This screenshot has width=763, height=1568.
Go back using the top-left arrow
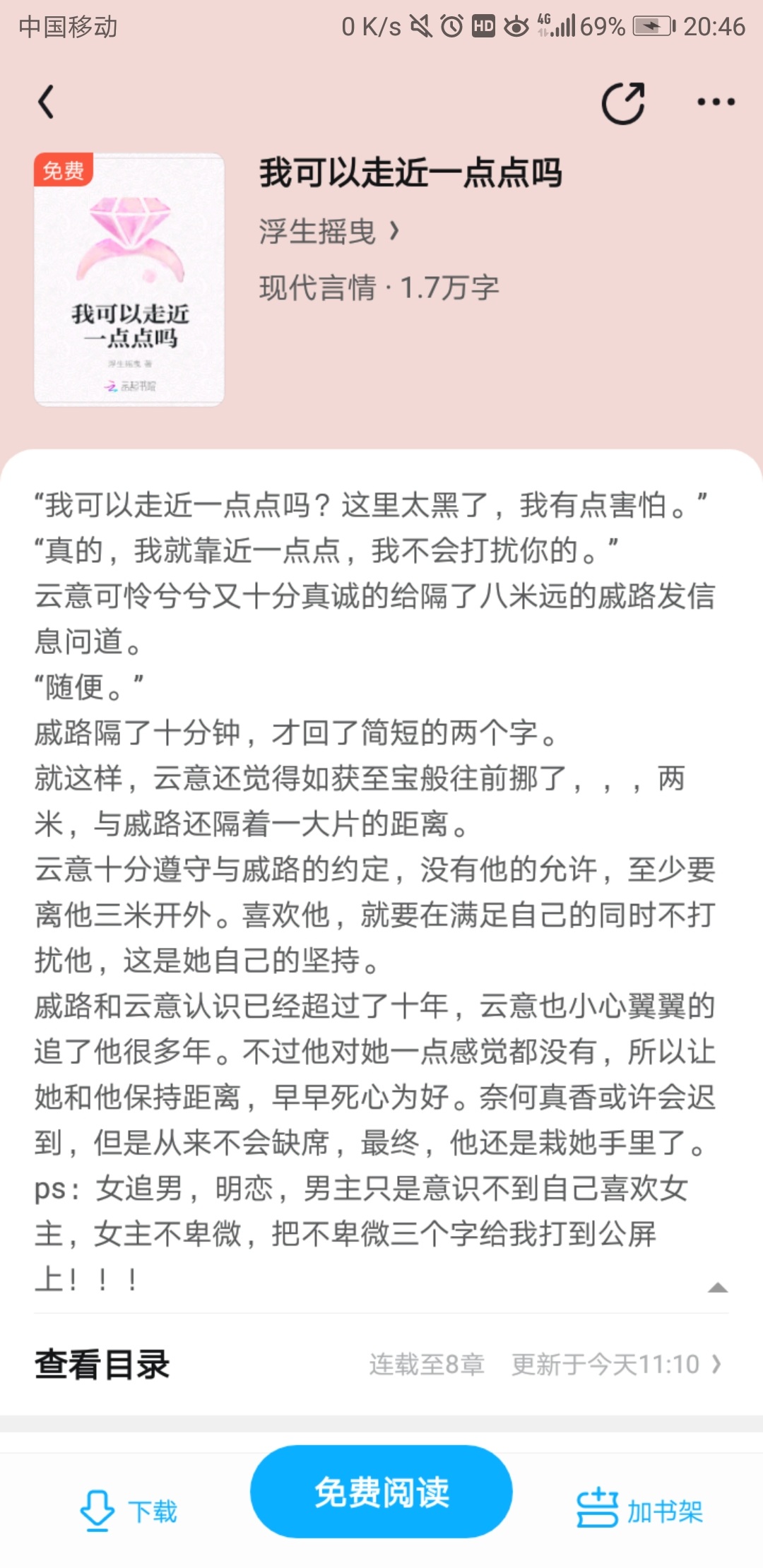pos(47,102)
